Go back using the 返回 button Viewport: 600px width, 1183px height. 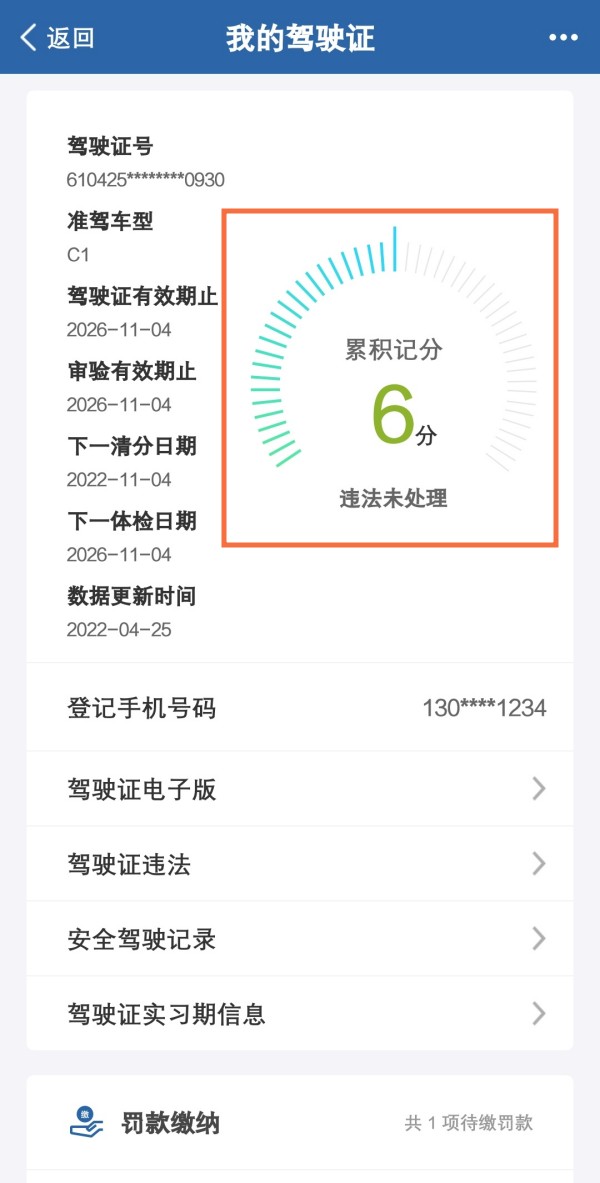(x=57, y=38)
